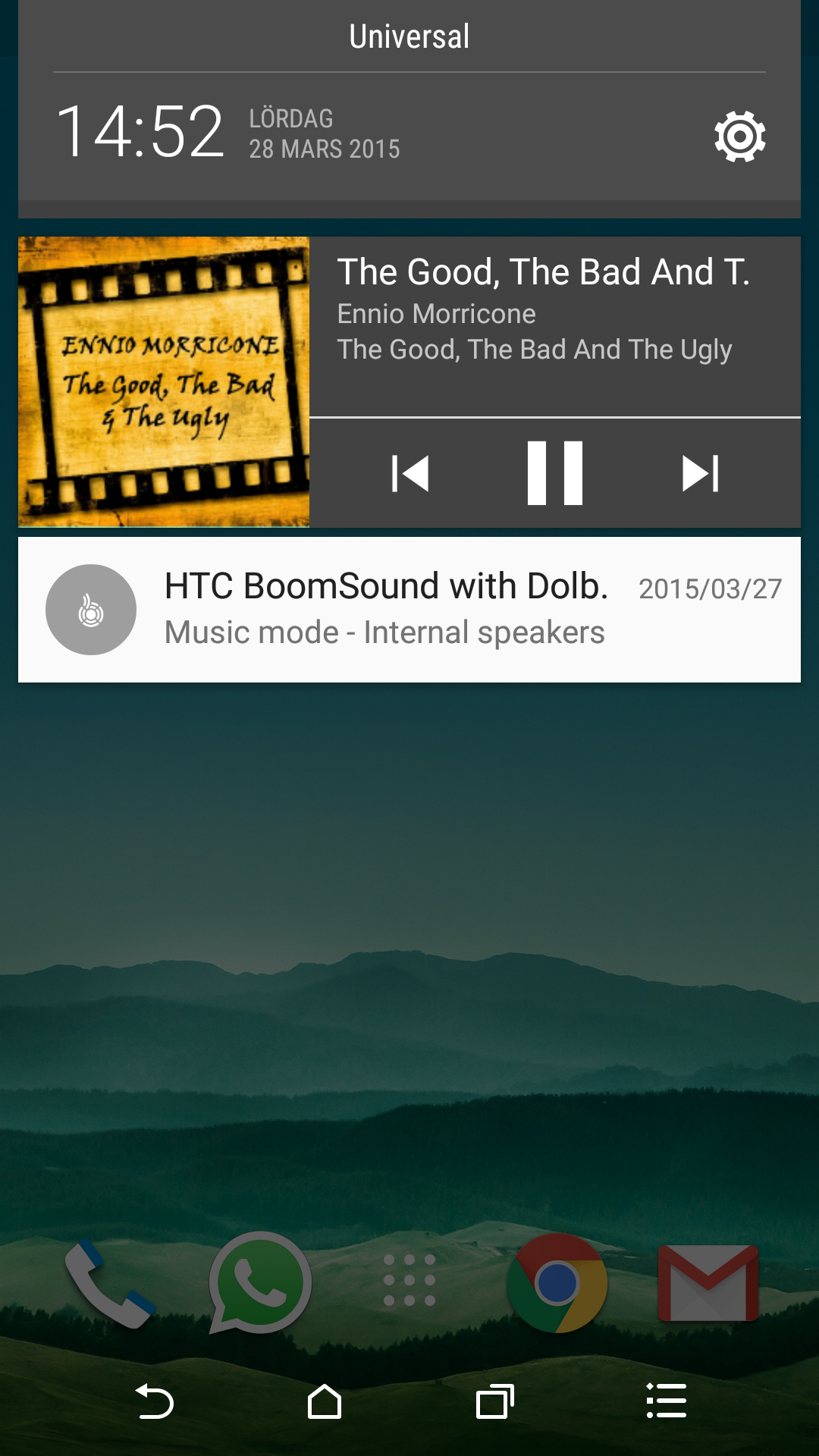The width and height of the screenshot is (819, 1456).
Task: Open the Gmail app
Action: (x=708, y=1283)
